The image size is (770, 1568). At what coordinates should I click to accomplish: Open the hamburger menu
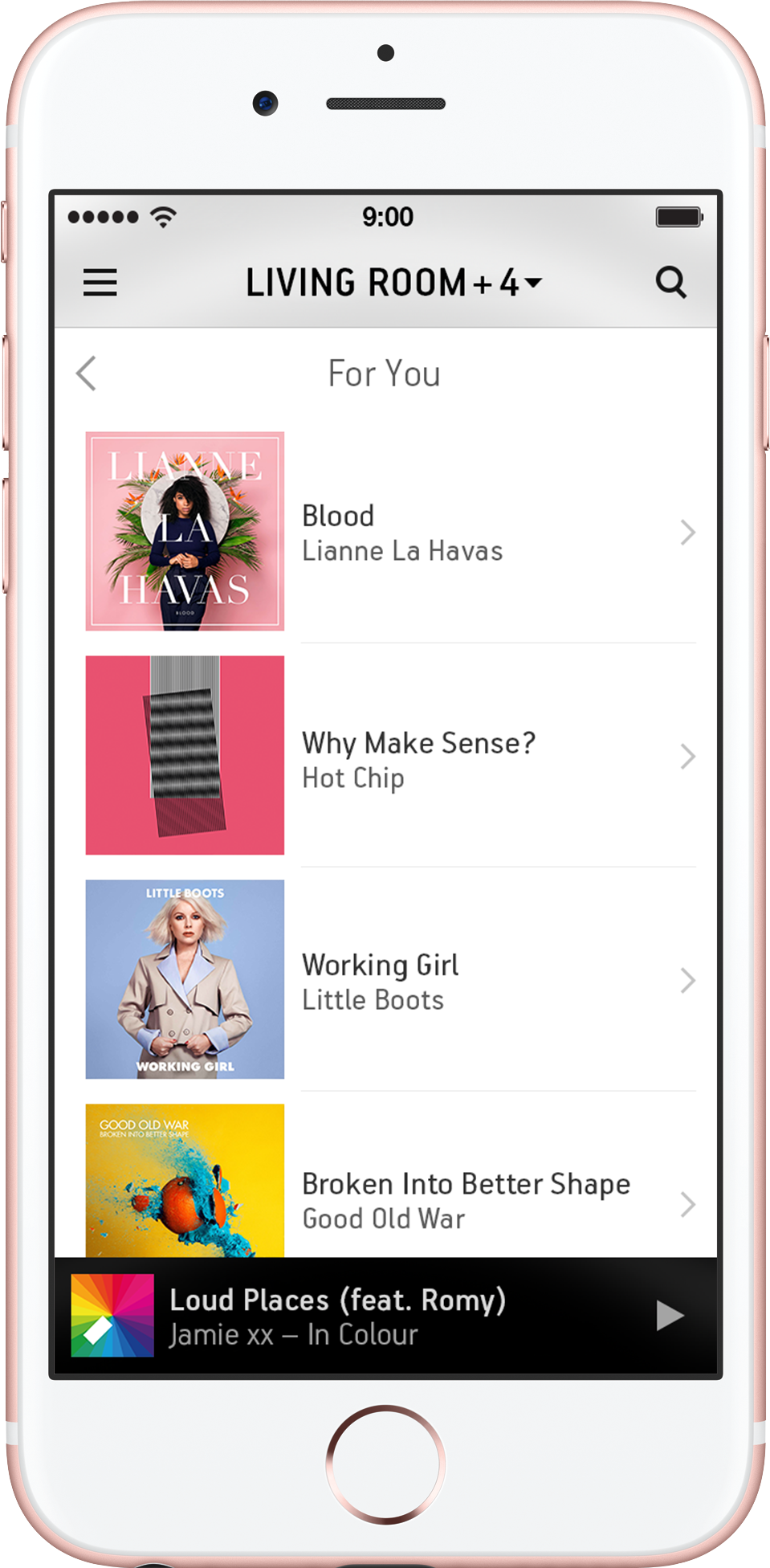pyautogui.click(x=100, y=282)
